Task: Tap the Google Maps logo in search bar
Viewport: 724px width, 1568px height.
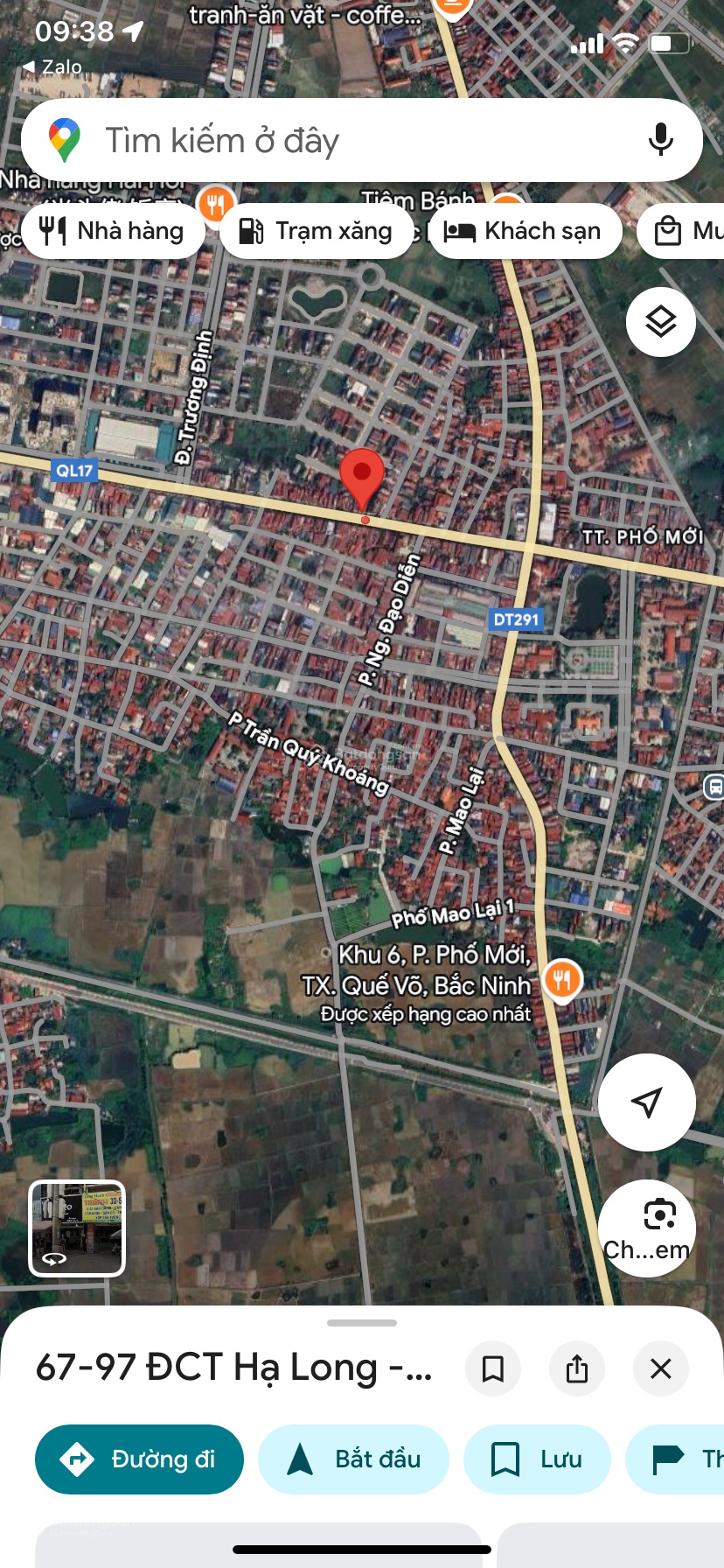Action: pyautogui.click(x=66, y=138)
